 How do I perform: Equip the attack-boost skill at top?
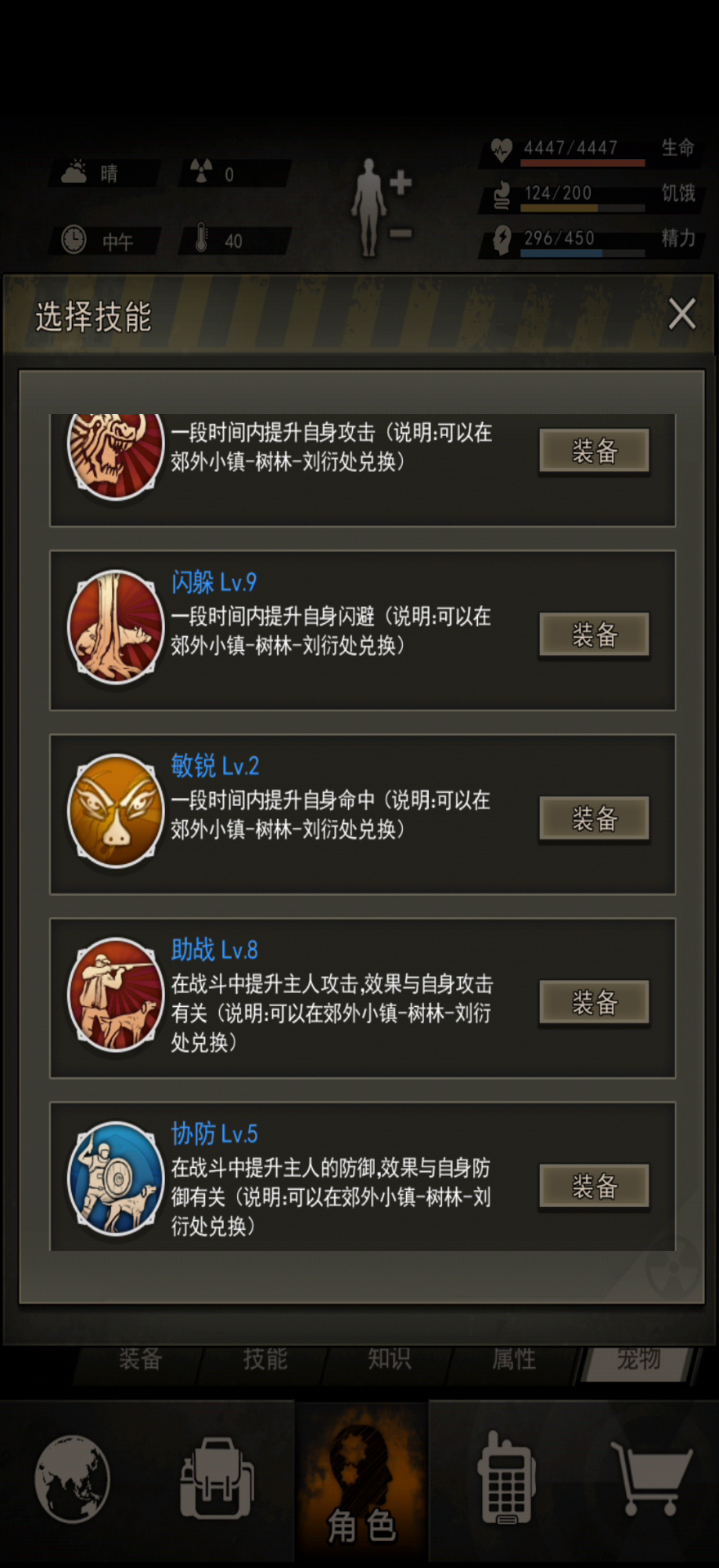(x=594, y=451)
